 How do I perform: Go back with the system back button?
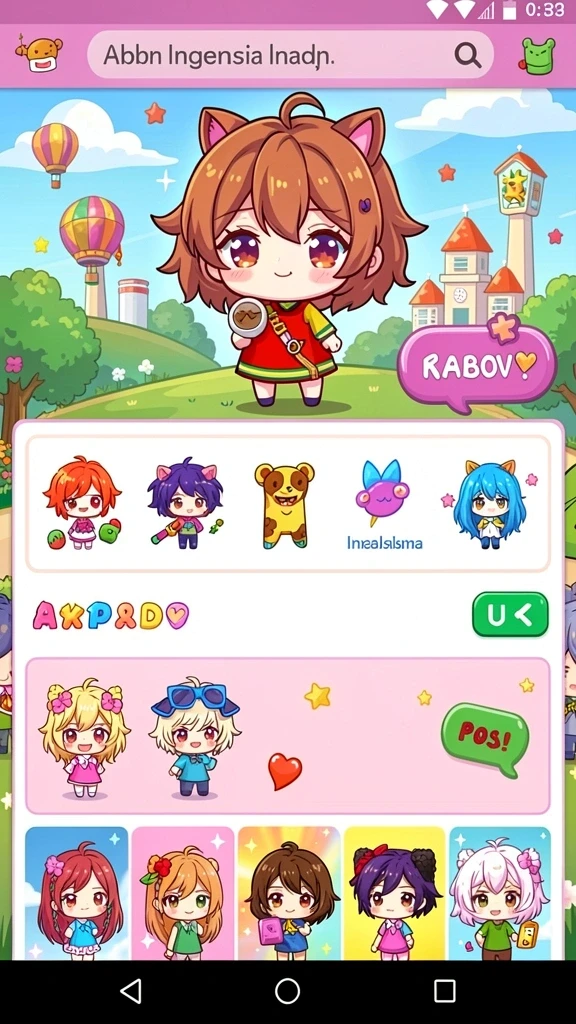click(x=131, y=991)
